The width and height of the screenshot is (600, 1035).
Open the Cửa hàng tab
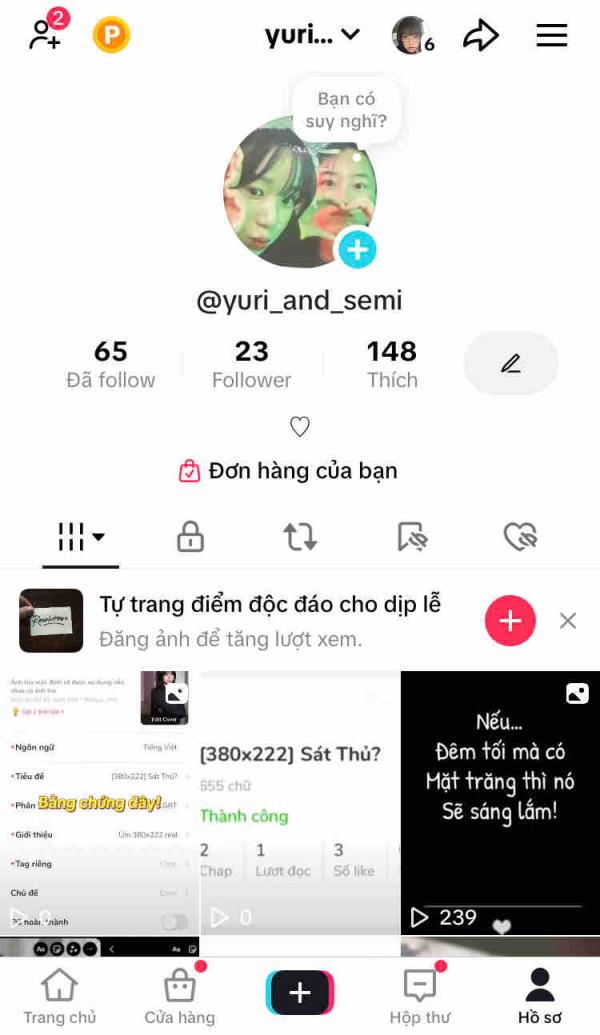180,997
